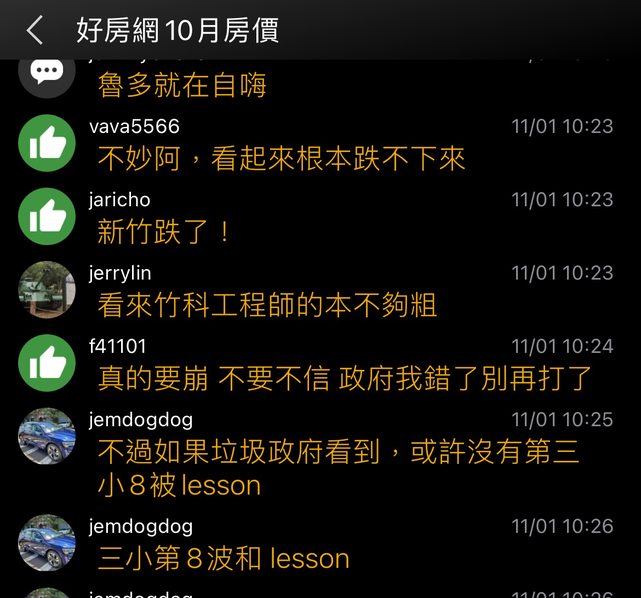The height and width of the screenshot is (598, 641).
Task: Open jemdogdog's comment about 垃圾政府
Action: (x=338, y=452)
